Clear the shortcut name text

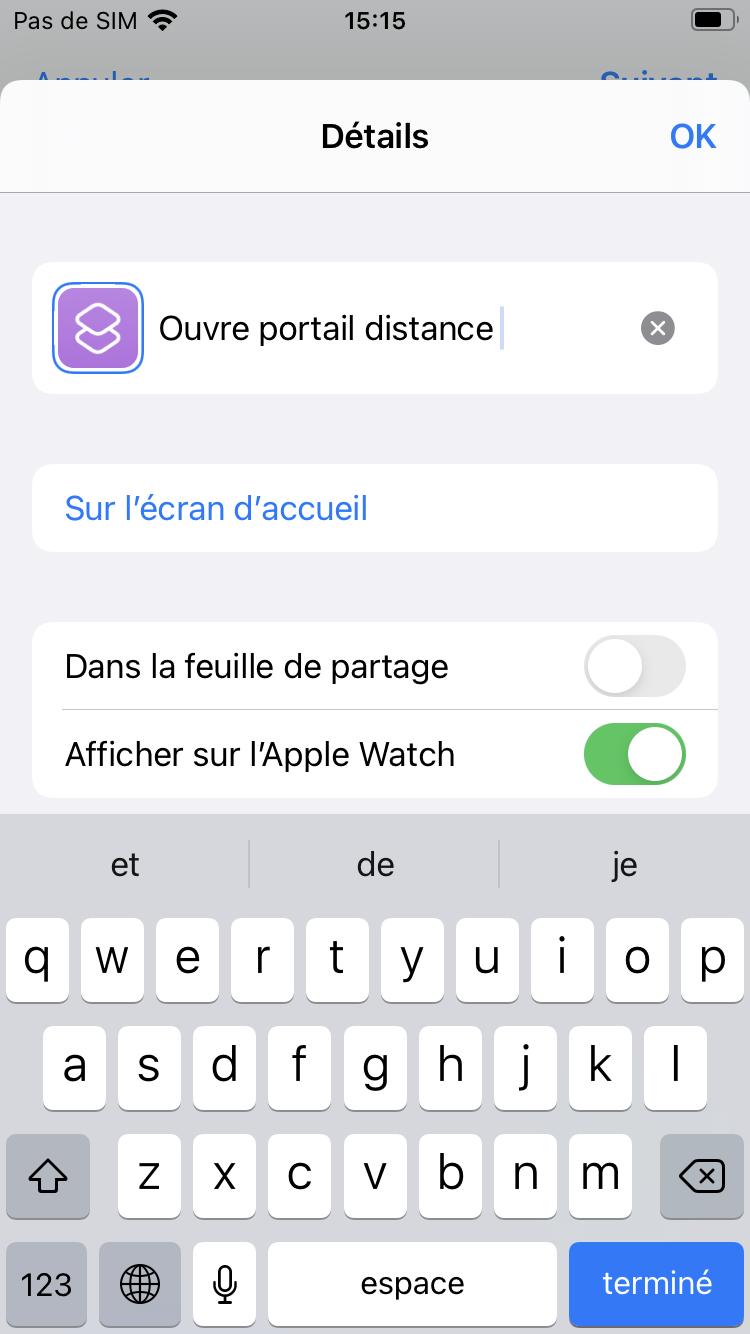coord(658,328)
